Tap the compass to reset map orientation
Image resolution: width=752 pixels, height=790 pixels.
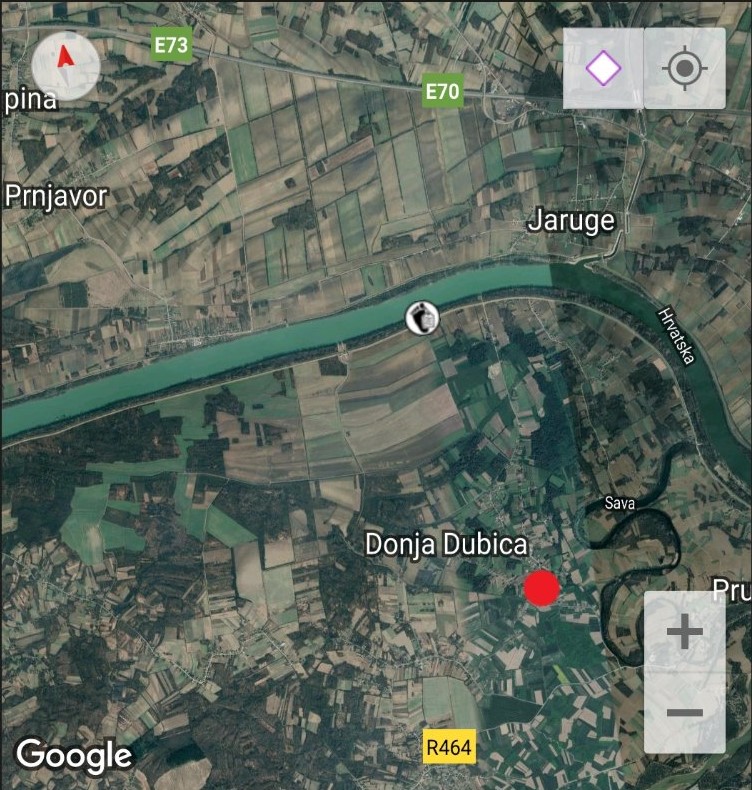[x=66, y=65]
